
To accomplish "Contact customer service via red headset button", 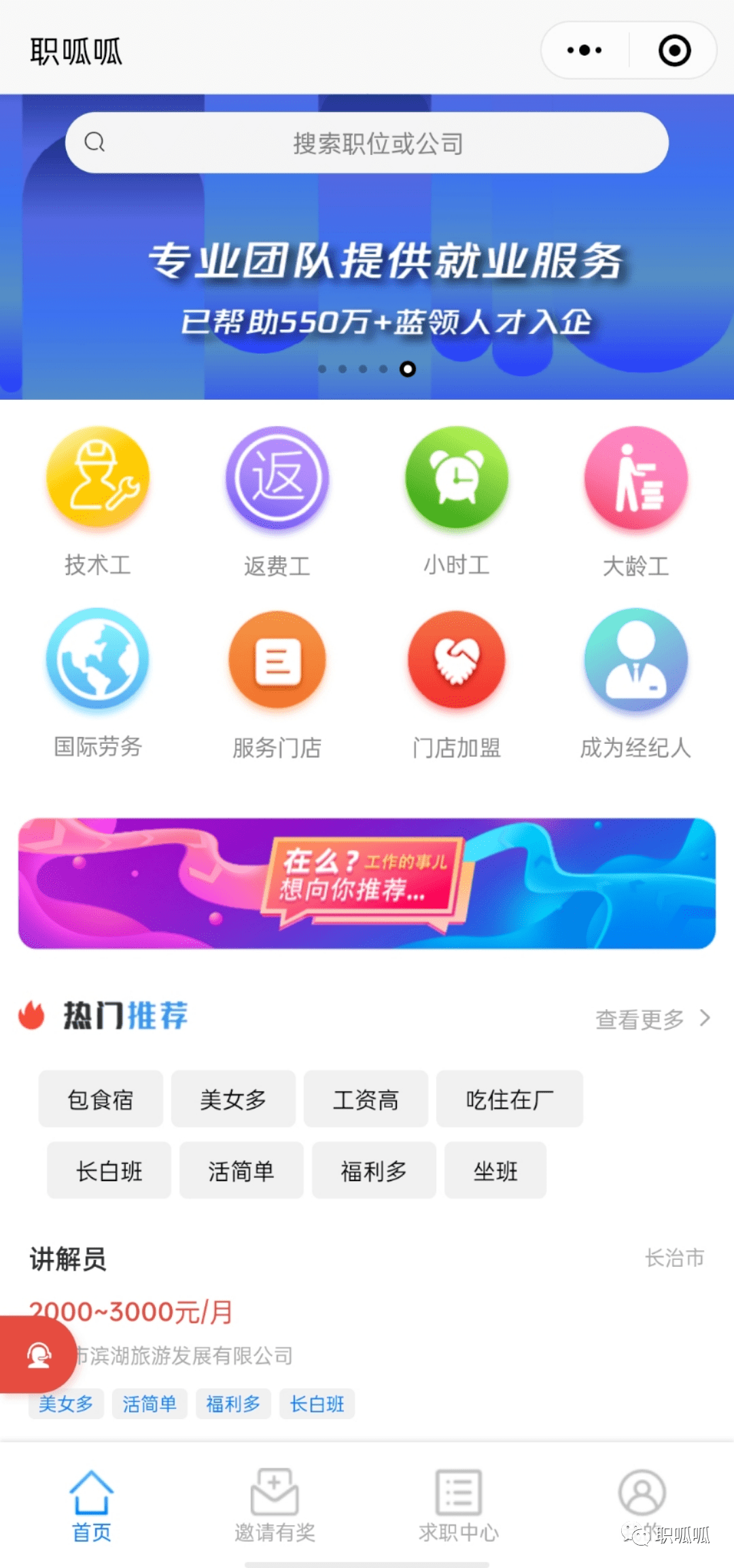I will coord(38,1354).
